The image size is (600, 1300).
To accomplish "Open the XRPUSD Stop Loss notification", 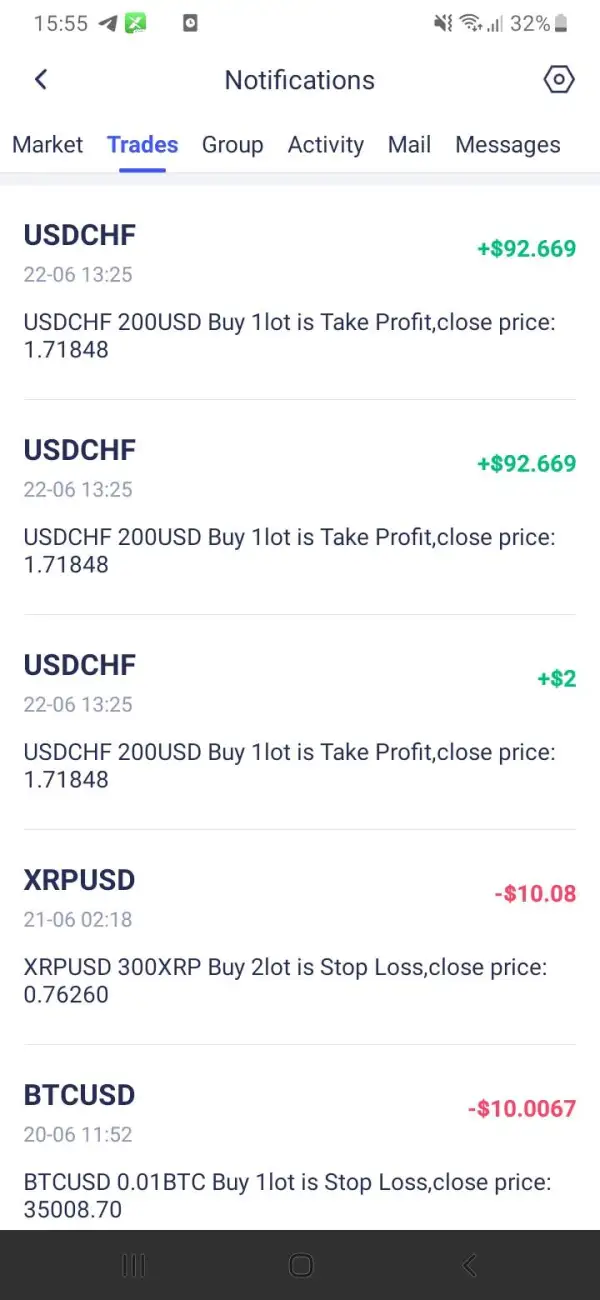I will [x=300, y=937].
